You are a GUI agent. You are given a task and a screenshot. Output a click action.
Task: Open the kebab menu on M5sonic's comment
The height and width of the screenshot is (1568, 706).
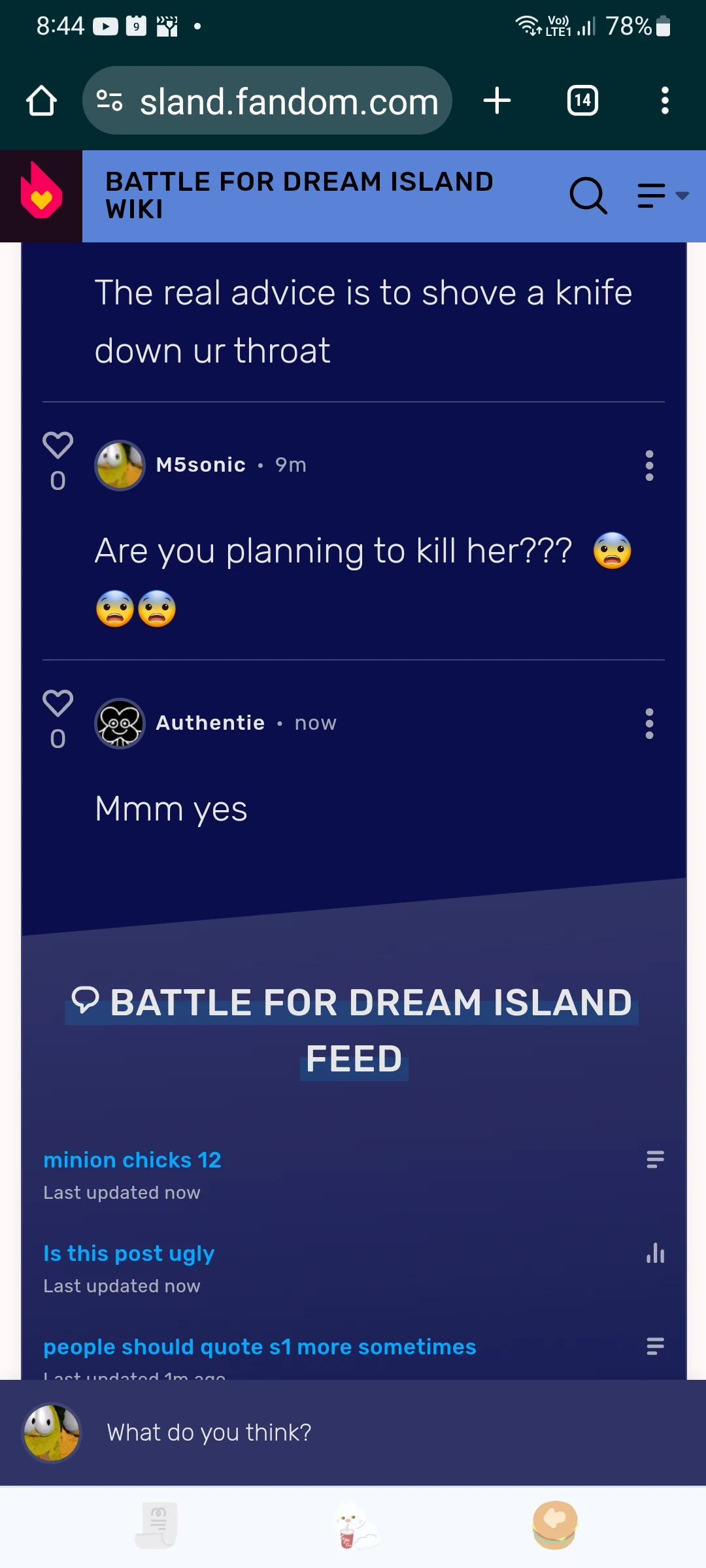point(649,466)
